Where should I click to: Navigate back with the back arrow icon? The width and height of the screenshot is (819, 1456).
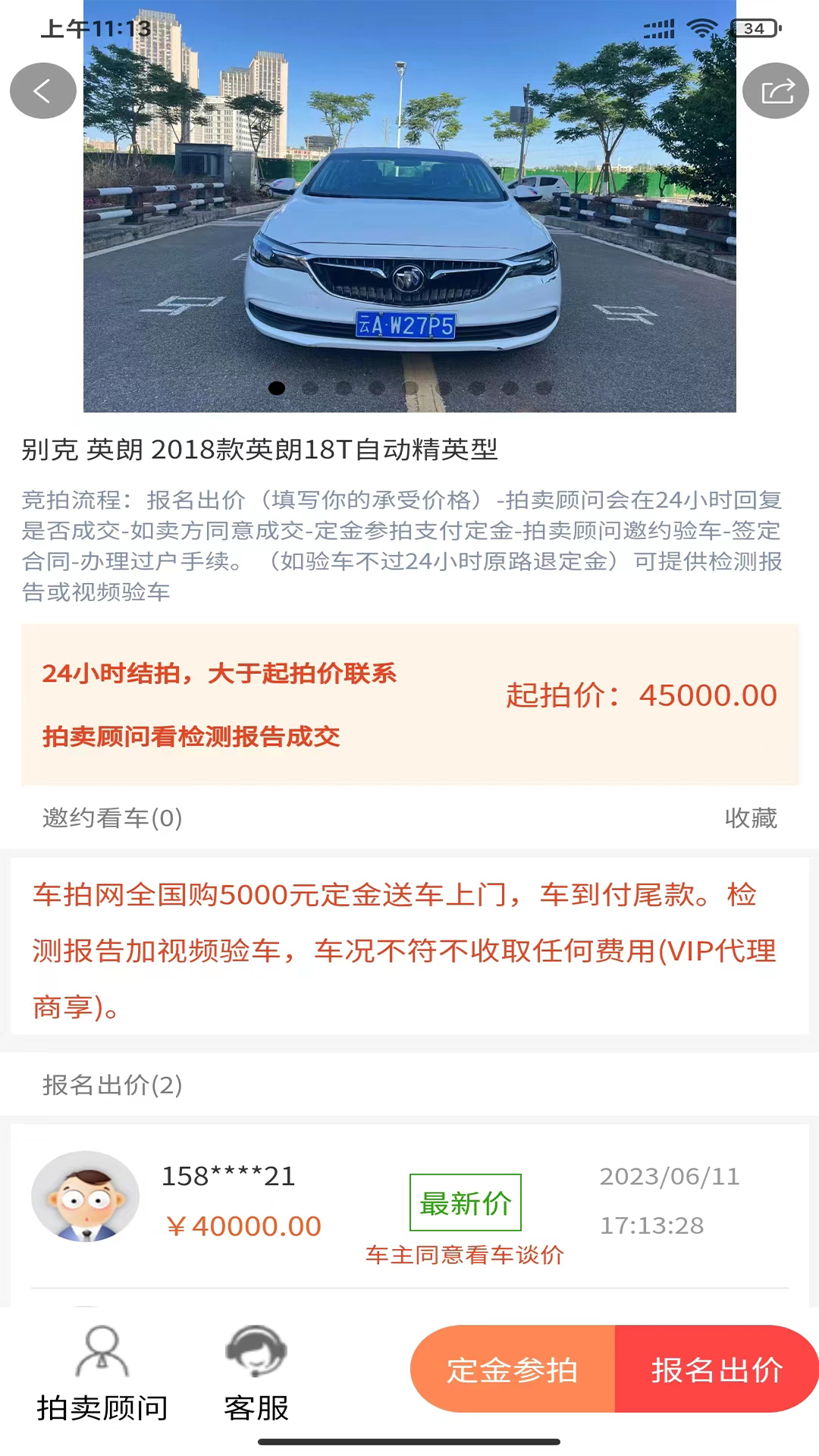[43, 90]
